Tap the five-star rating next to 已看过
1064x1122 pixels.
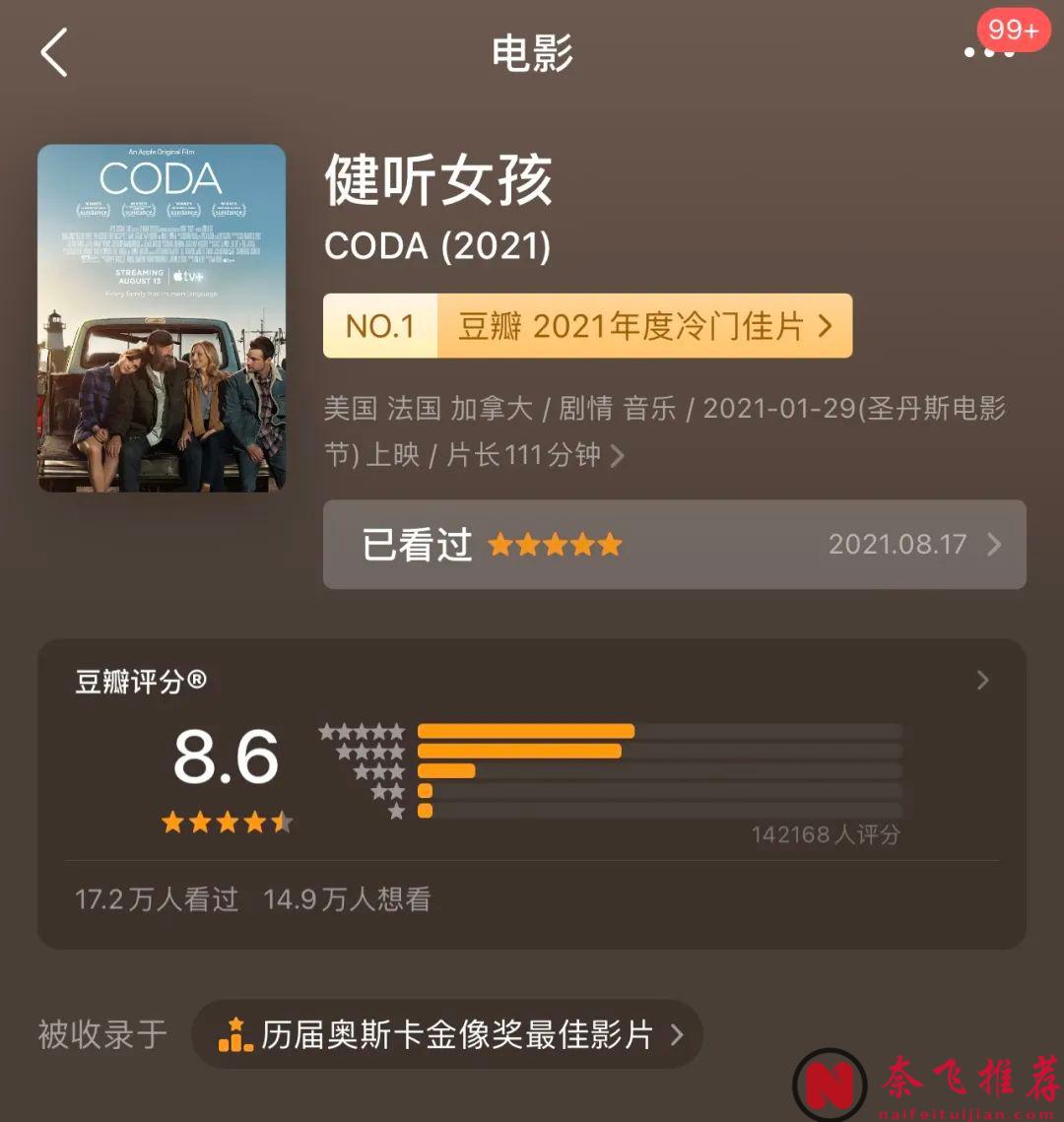(555, 545)
